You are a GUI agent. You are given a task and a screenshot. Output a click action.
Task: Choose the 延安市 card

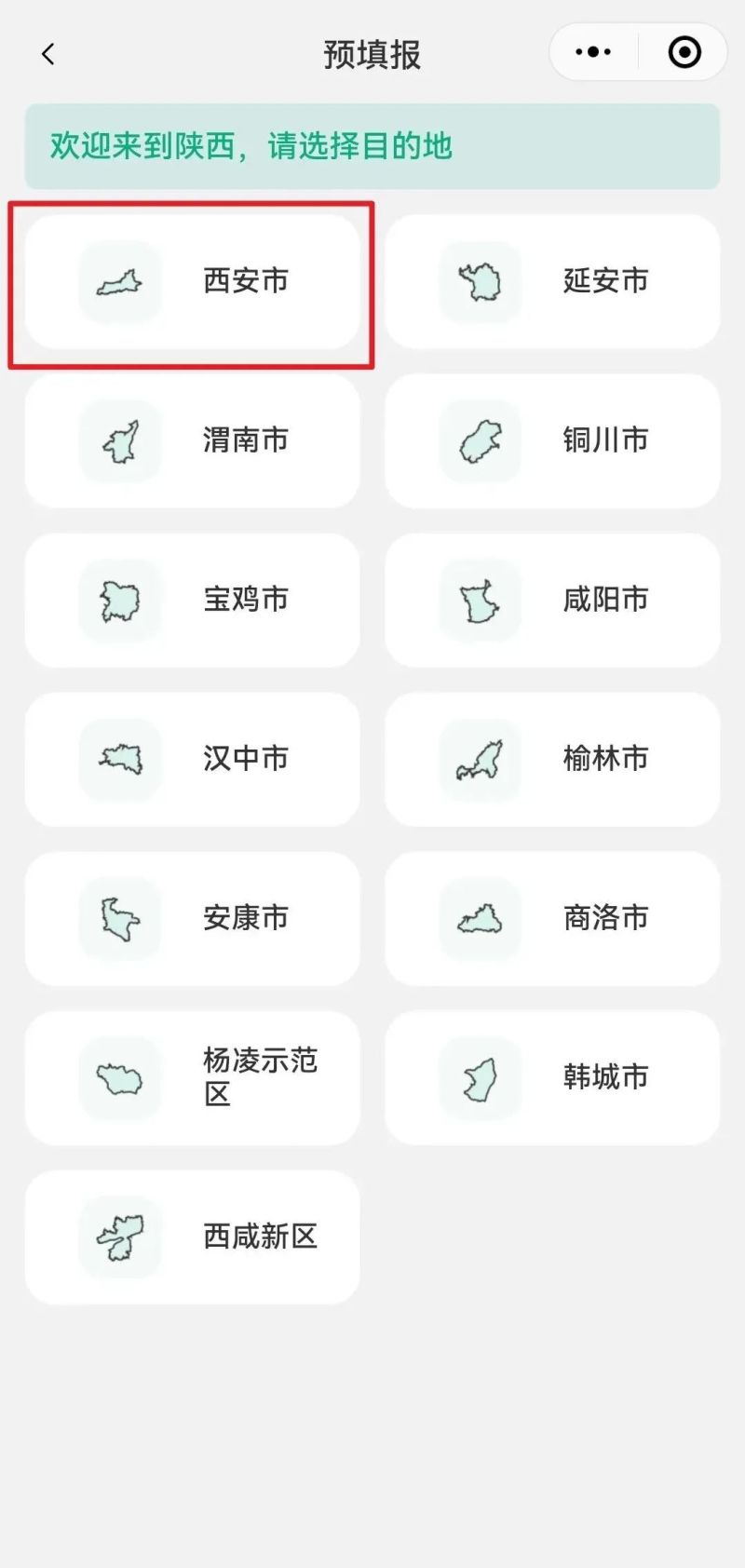(552, 281)
